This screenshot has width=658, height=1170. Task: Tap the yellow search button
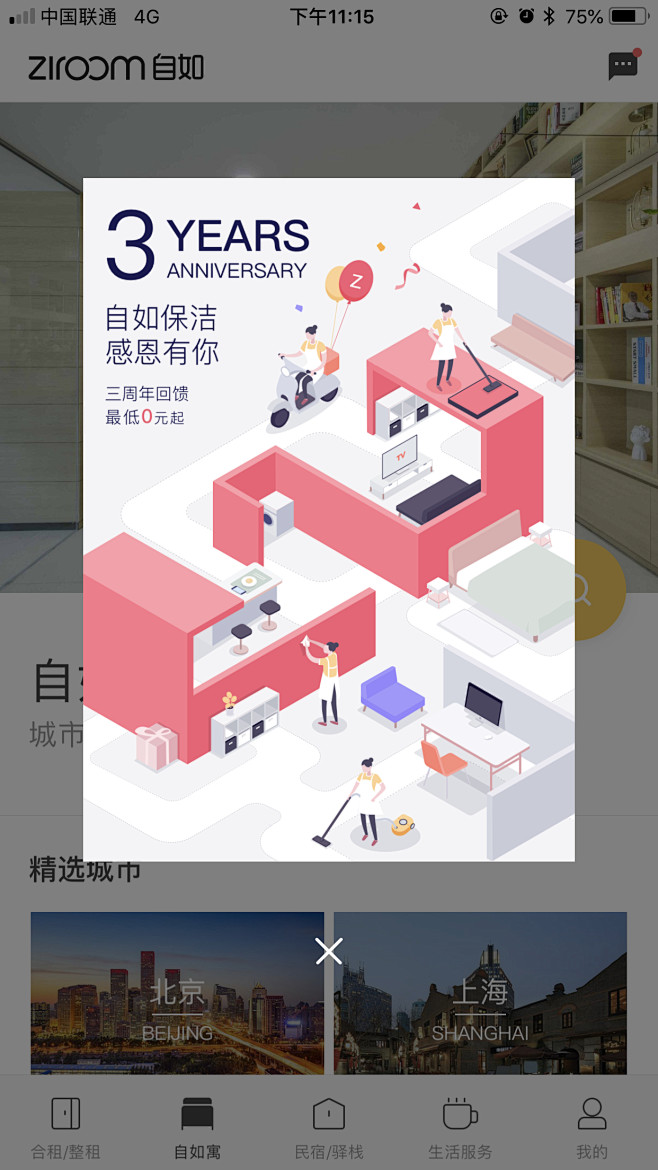[x=602, y=591]
